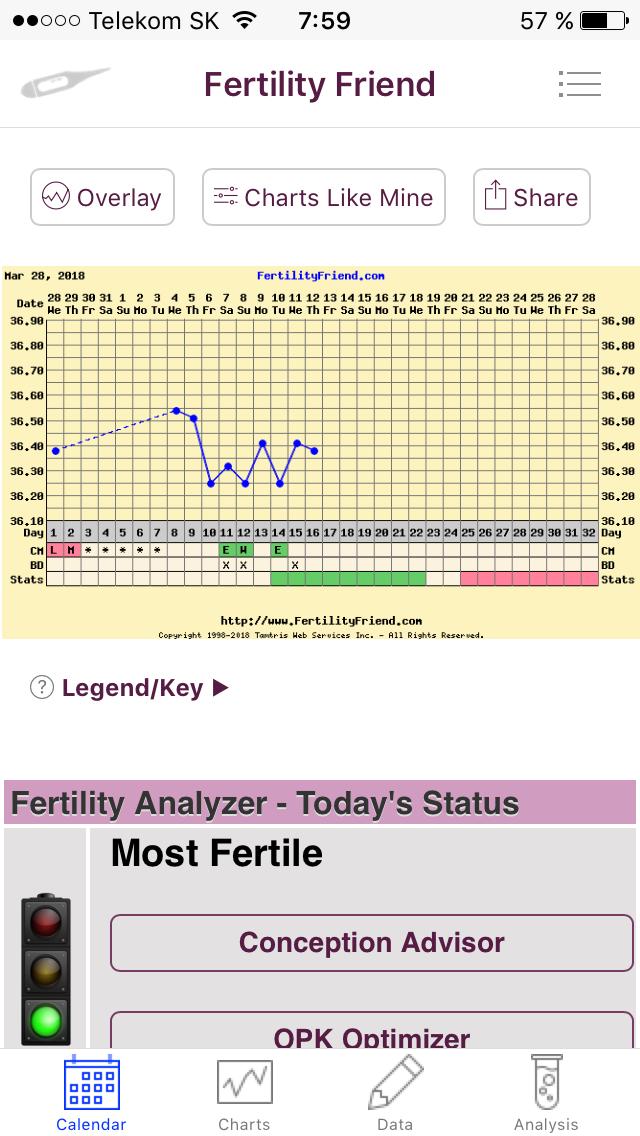This screenshot has height=1136, width=640.
Task: Open the Conception Advisor
Action: point(371,942)
